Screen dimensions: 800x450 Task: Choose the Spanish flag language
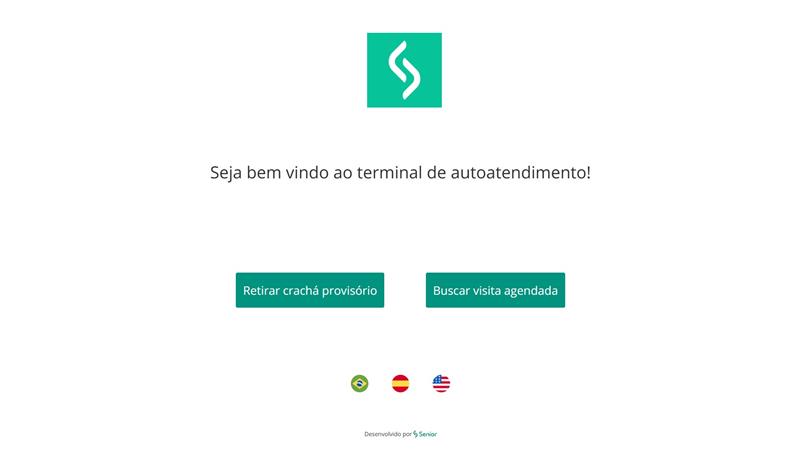pyautogui.click(x=400, y=383)
